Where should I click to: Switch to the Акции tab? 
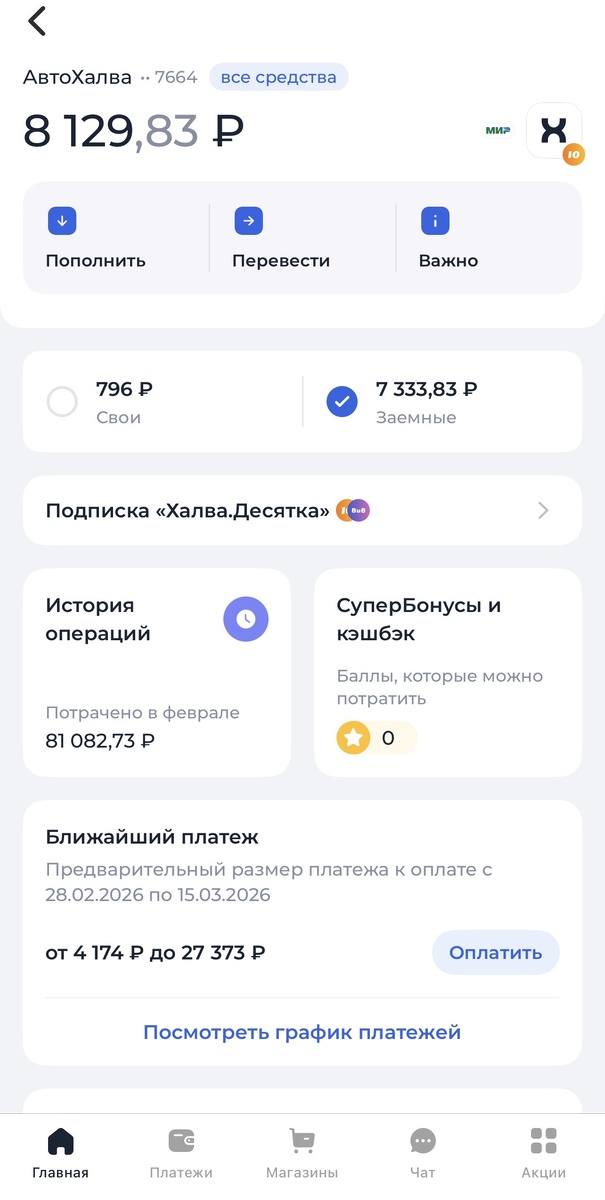pyautogui.click(x=543, y=1153)
